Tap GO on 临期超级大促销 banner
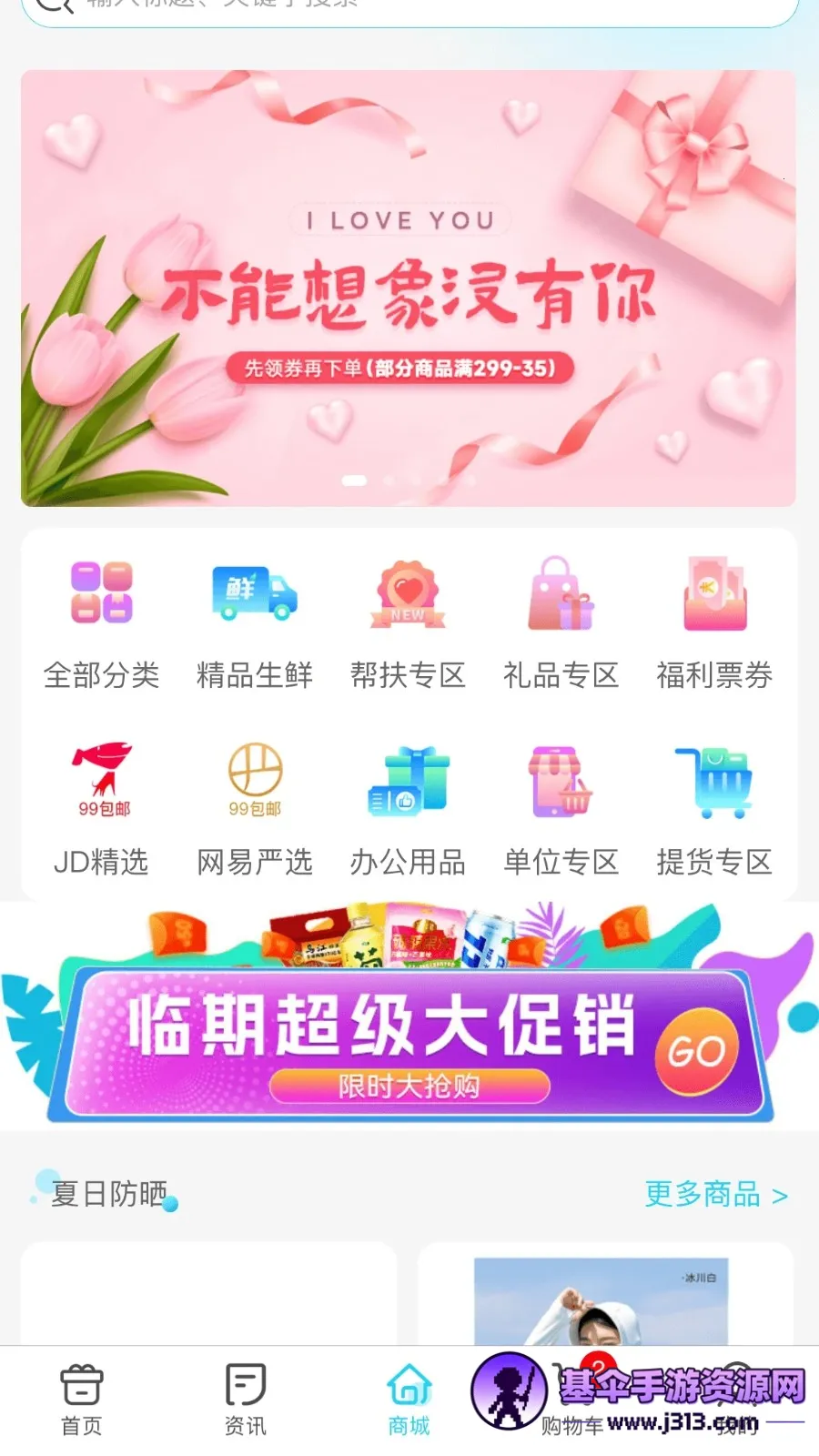The width and height of the screenshot is (819, 1456). (696, 1052)
